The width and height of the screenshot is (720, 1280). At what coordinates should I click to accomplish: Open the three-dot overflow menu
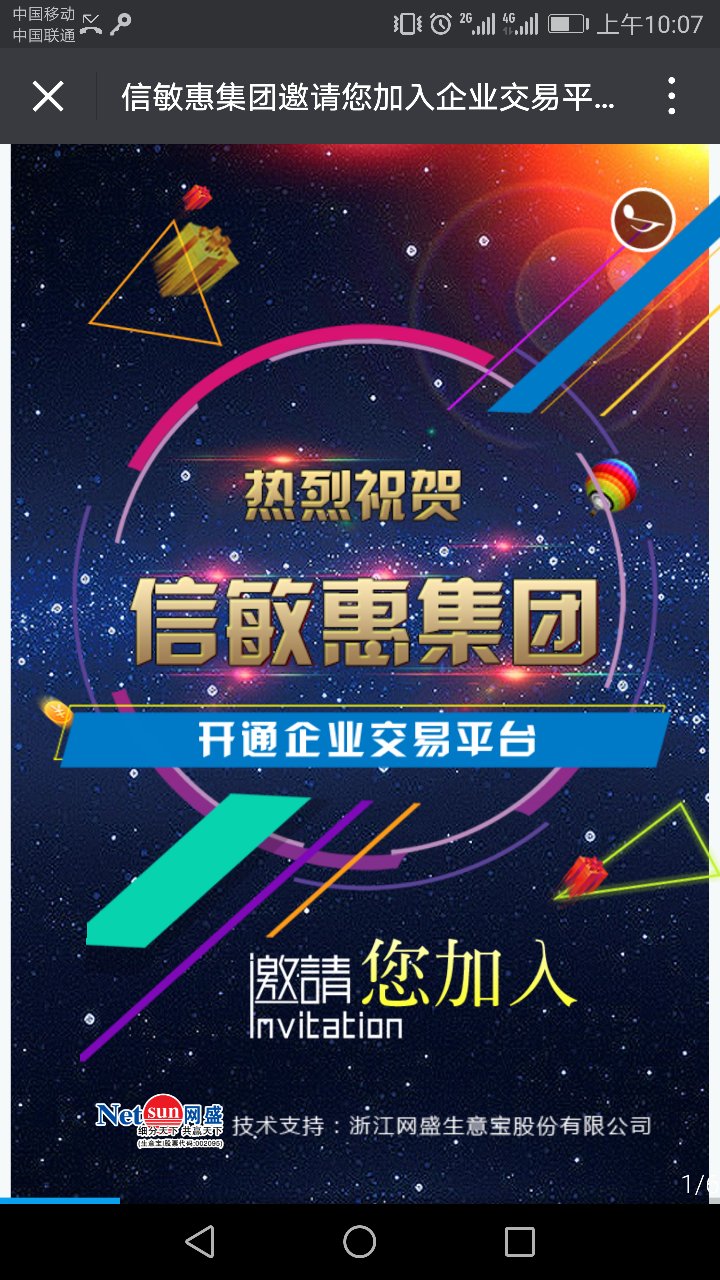click(x=672, y=96)
